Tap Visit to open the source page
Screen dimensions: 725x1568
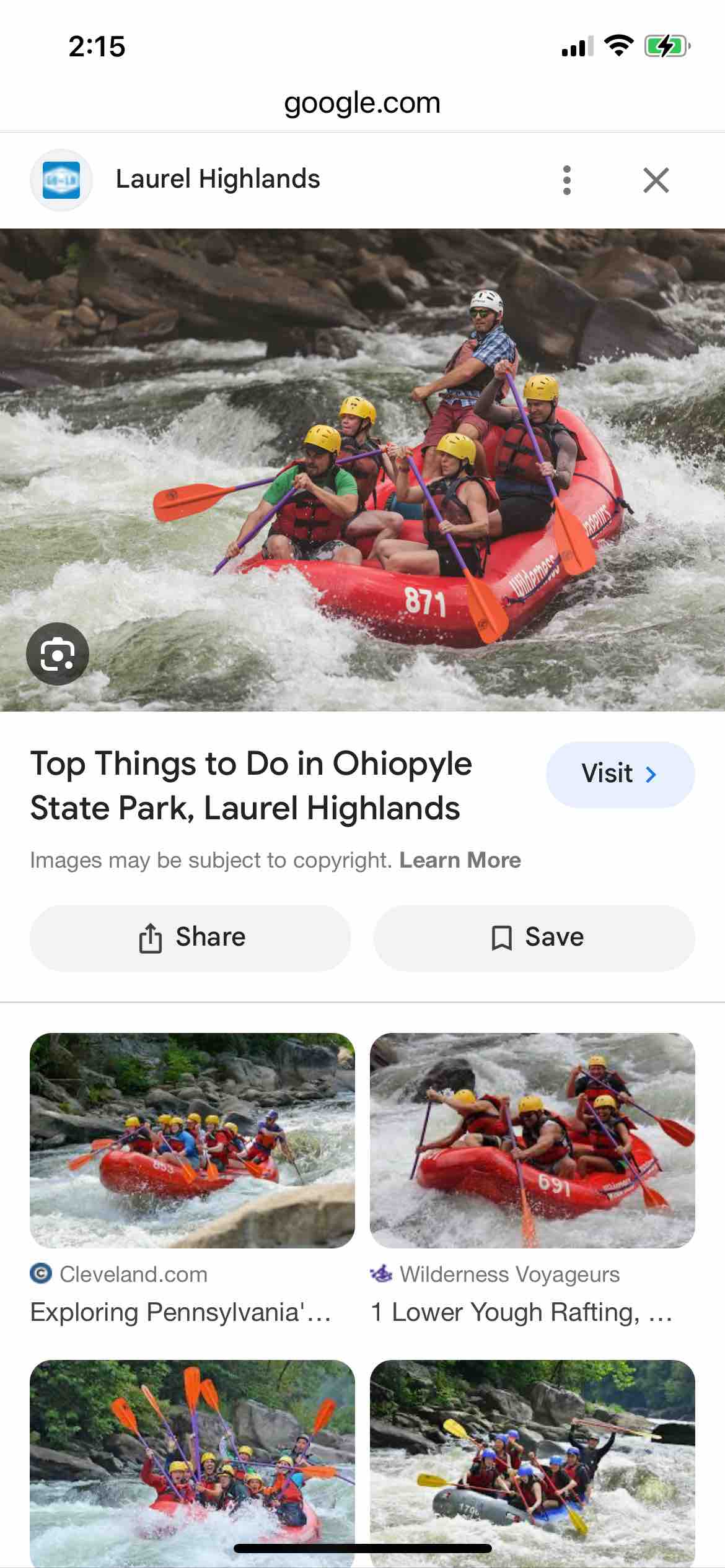(x=620, y=774)
